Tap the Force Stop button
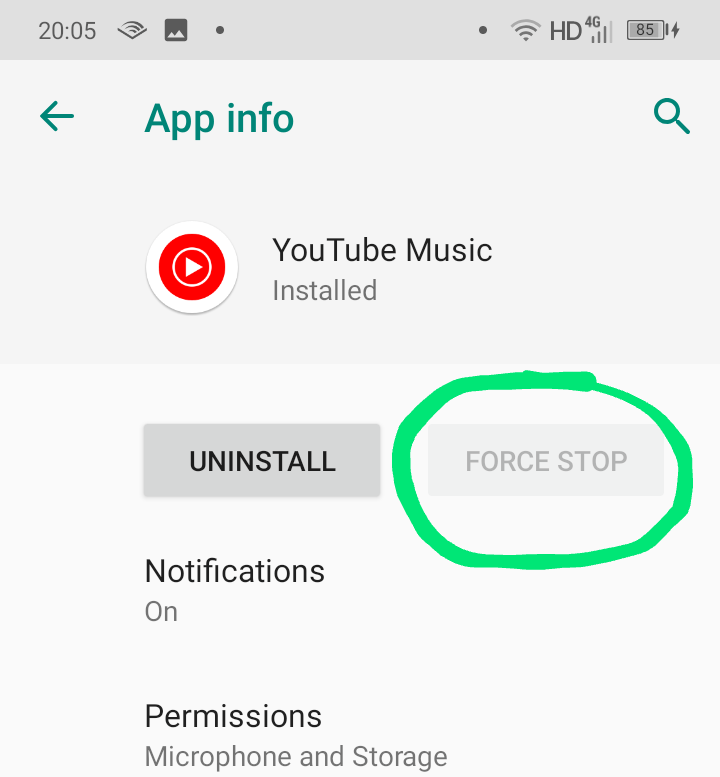This screenshot has height=777, width=720. 546,461
